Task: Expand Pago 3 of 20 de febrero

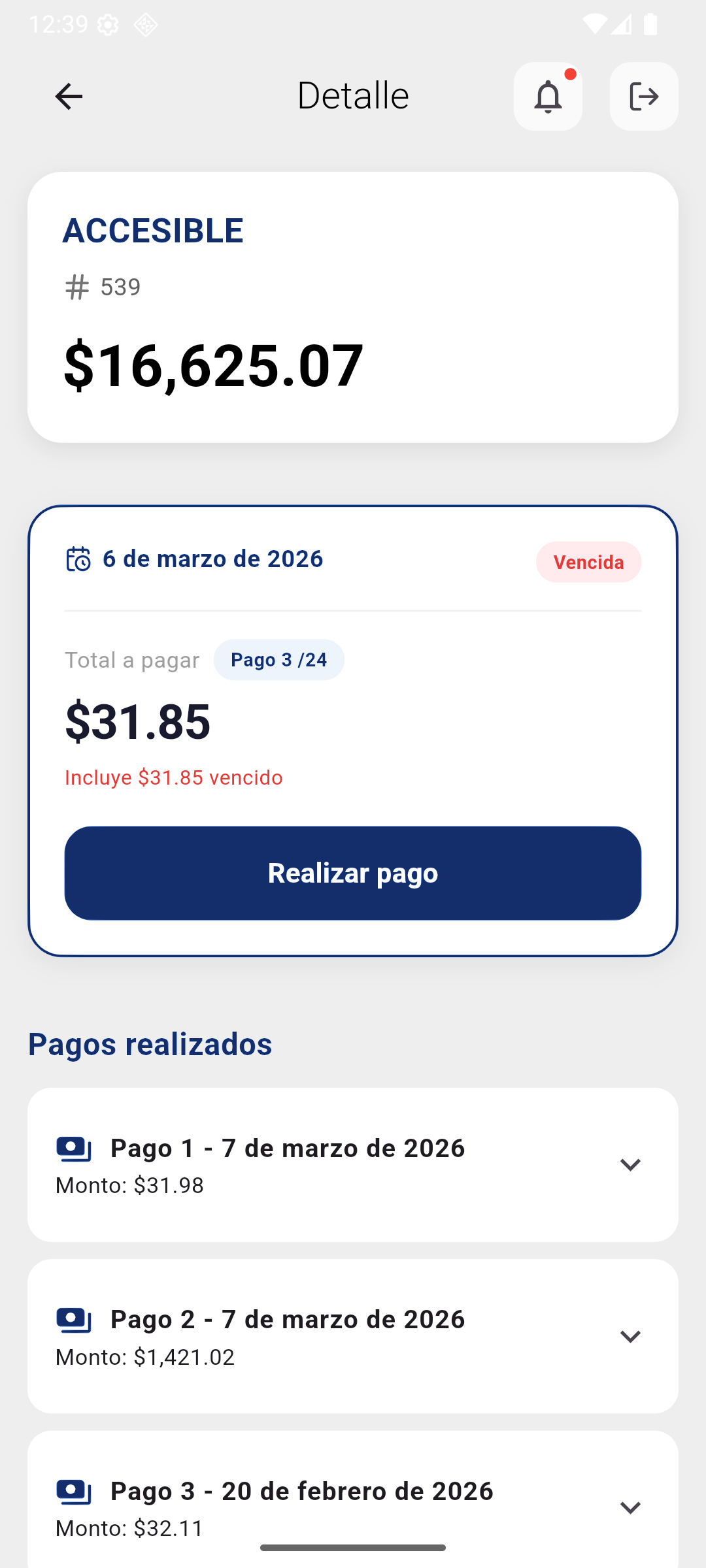Action: coord(630,1507)
